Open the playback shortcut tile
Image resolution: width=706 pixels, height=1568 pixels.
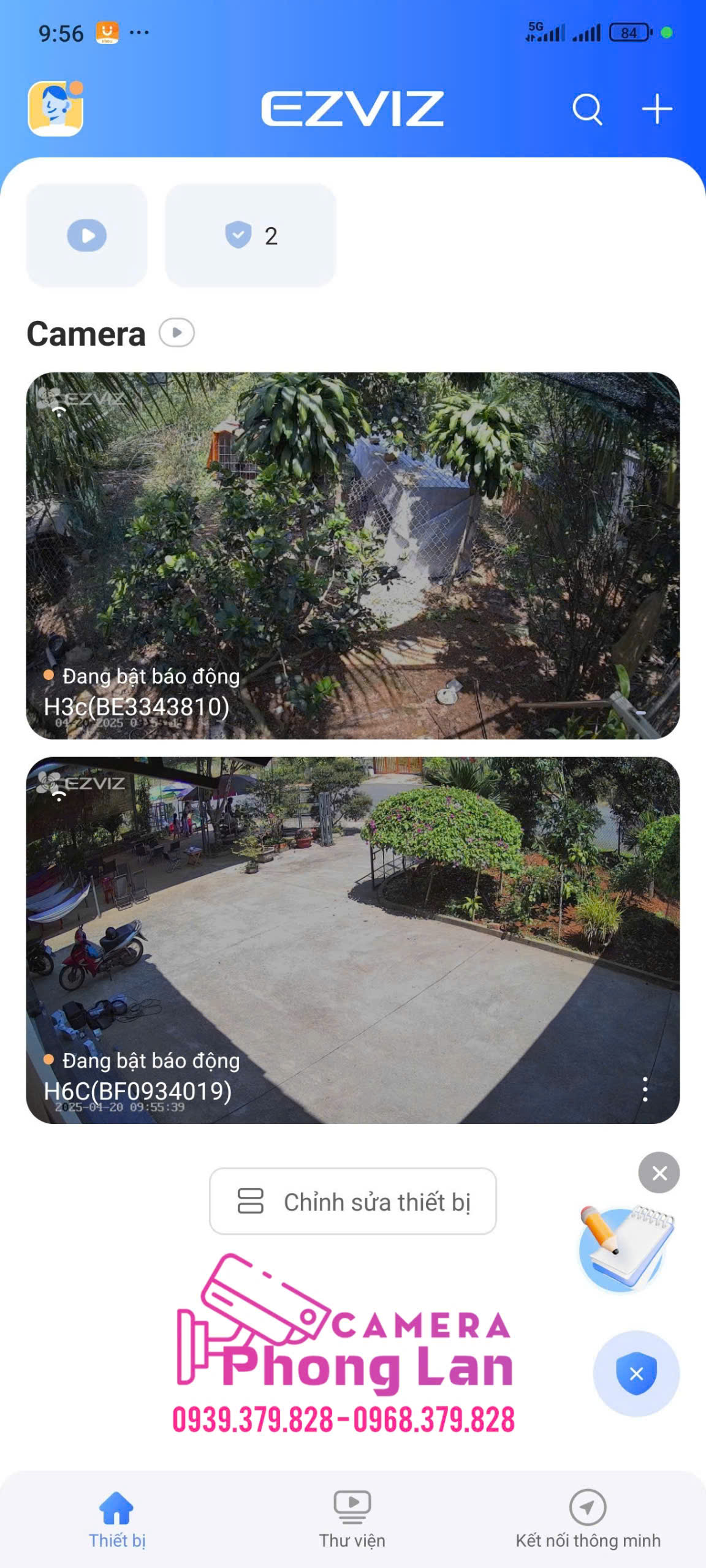[x=86, y=236]
